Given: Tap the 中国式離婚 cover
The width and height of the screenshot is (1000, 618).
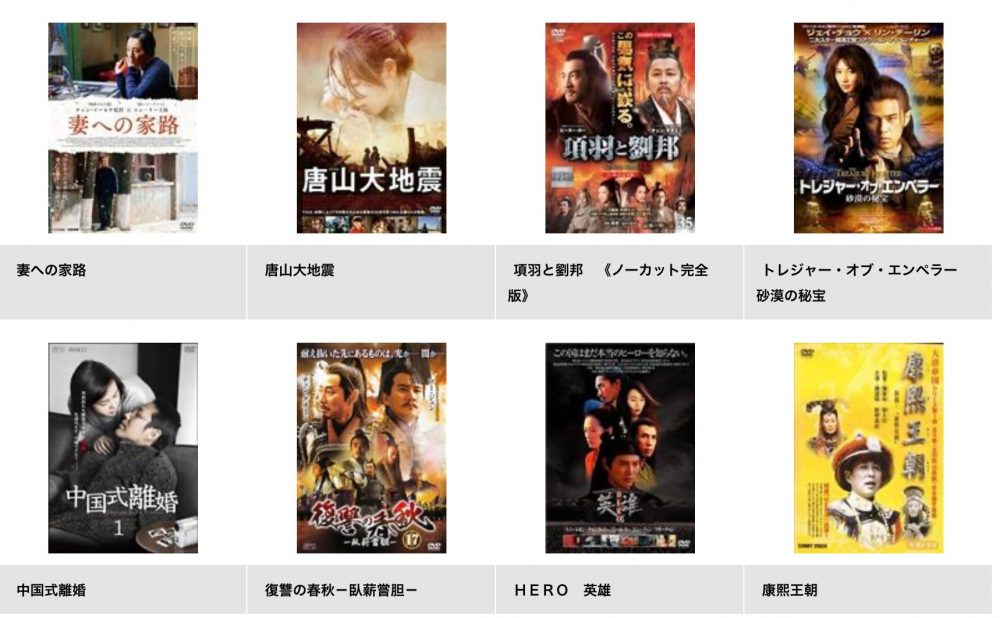Looking at the screenshot, I should [123, 448].
